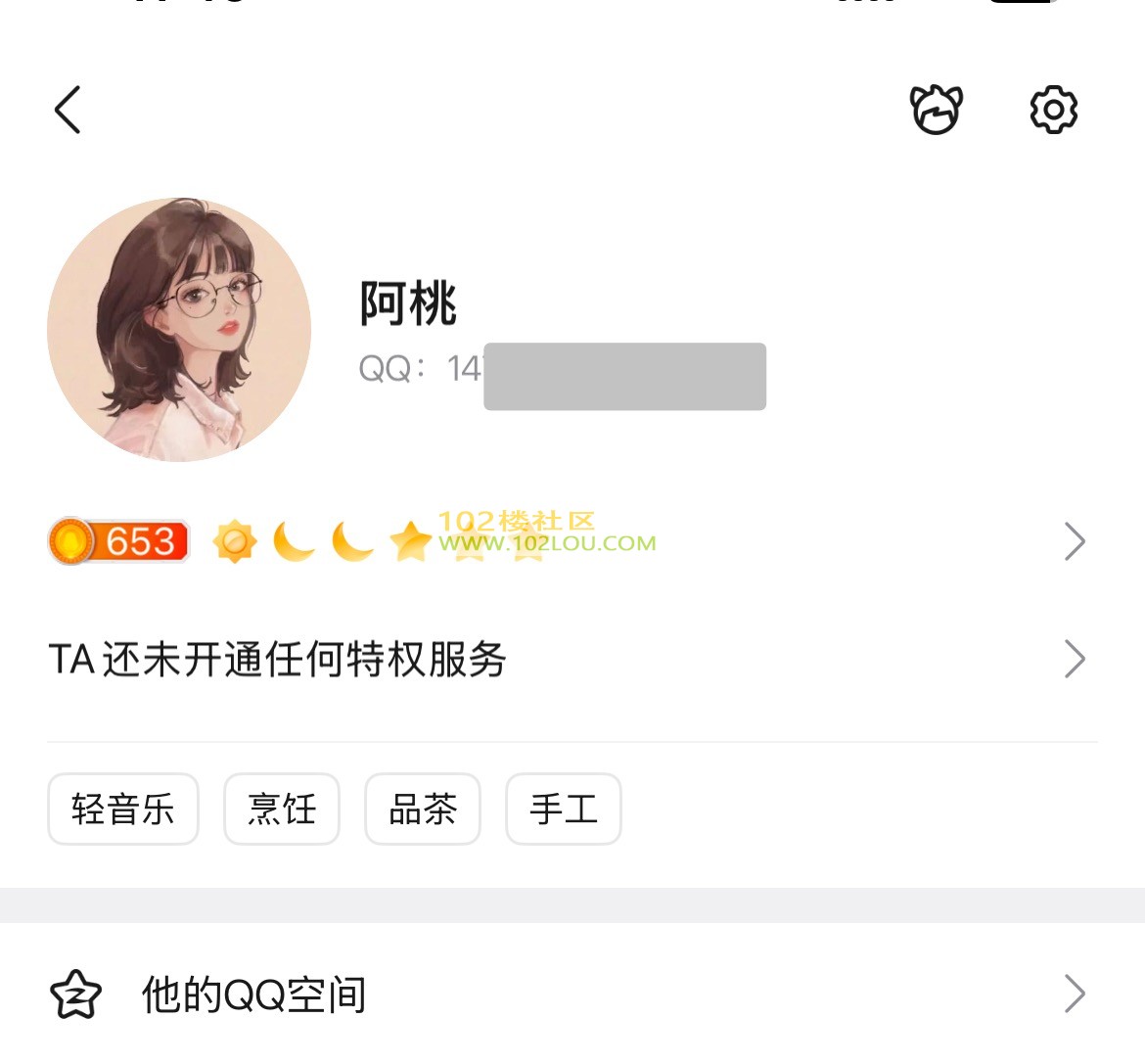Go back using the top-left arrow

click(68, 109)
